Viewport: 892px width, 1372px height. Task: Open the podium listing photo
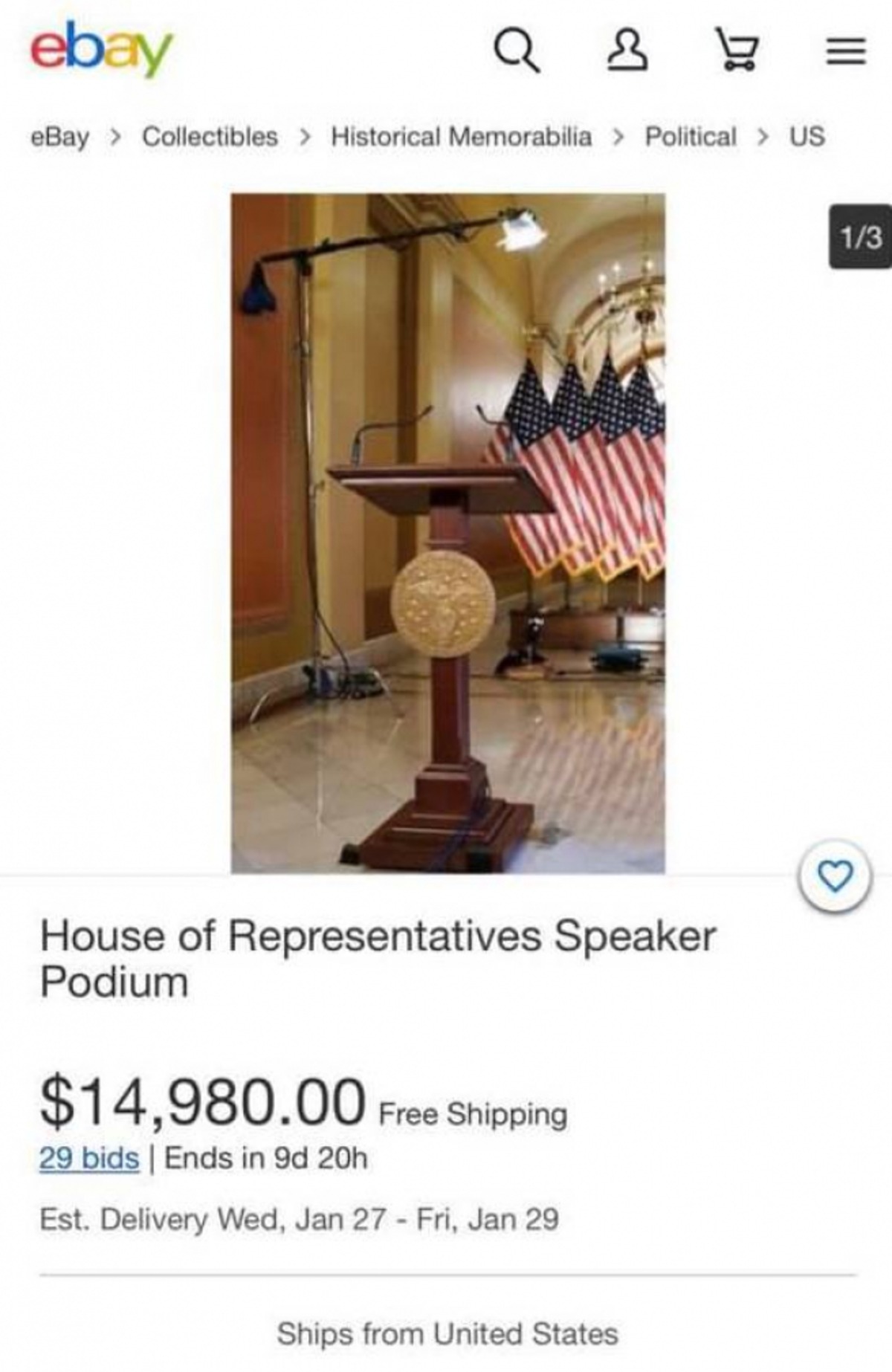(x=448, y=533)
